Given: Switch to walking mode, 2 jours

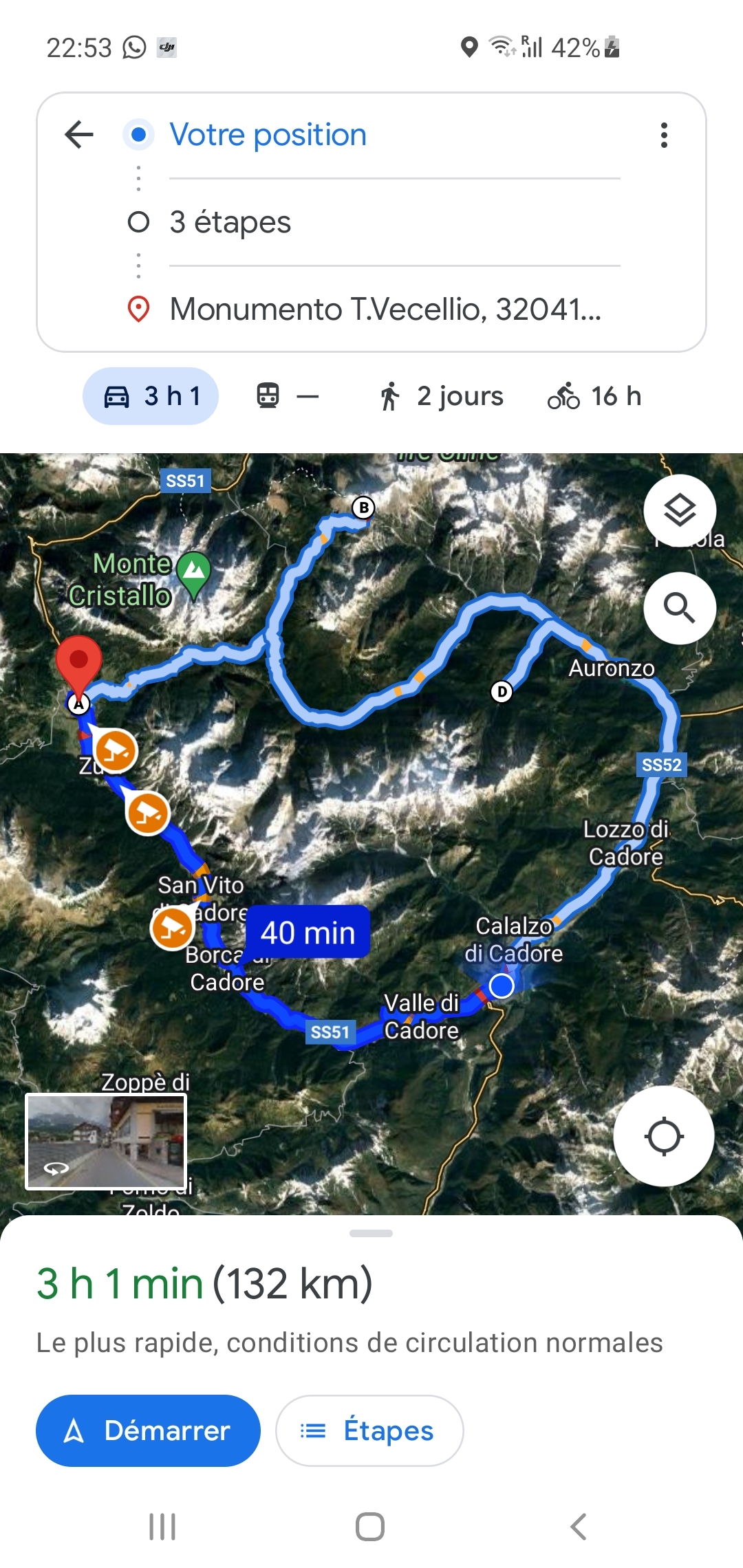Looking at the screenshot, I should click(441, 396).
